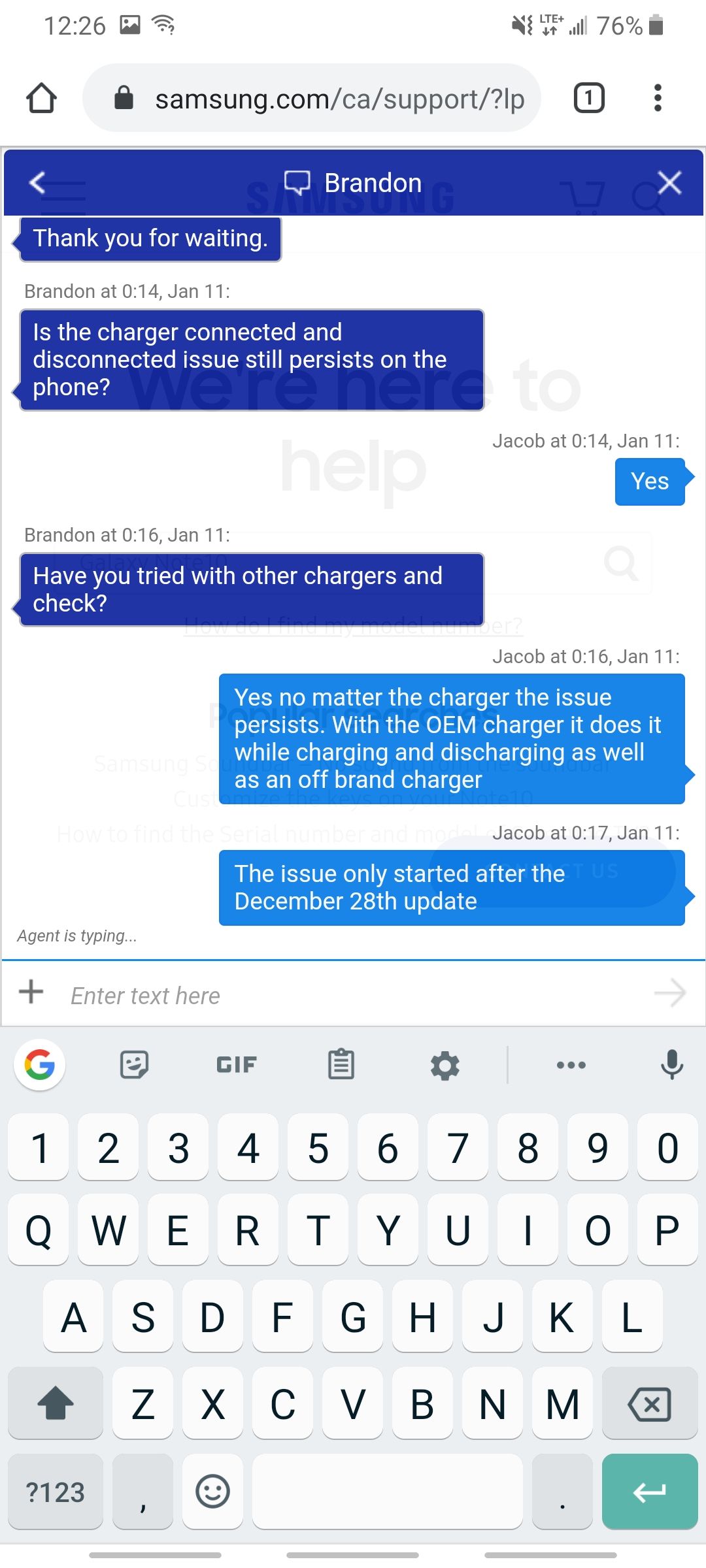Image resolution: width=706 pixels, height=1568 pixels.
Task: Open the browser overflow menu
Action: pos(658,99)
